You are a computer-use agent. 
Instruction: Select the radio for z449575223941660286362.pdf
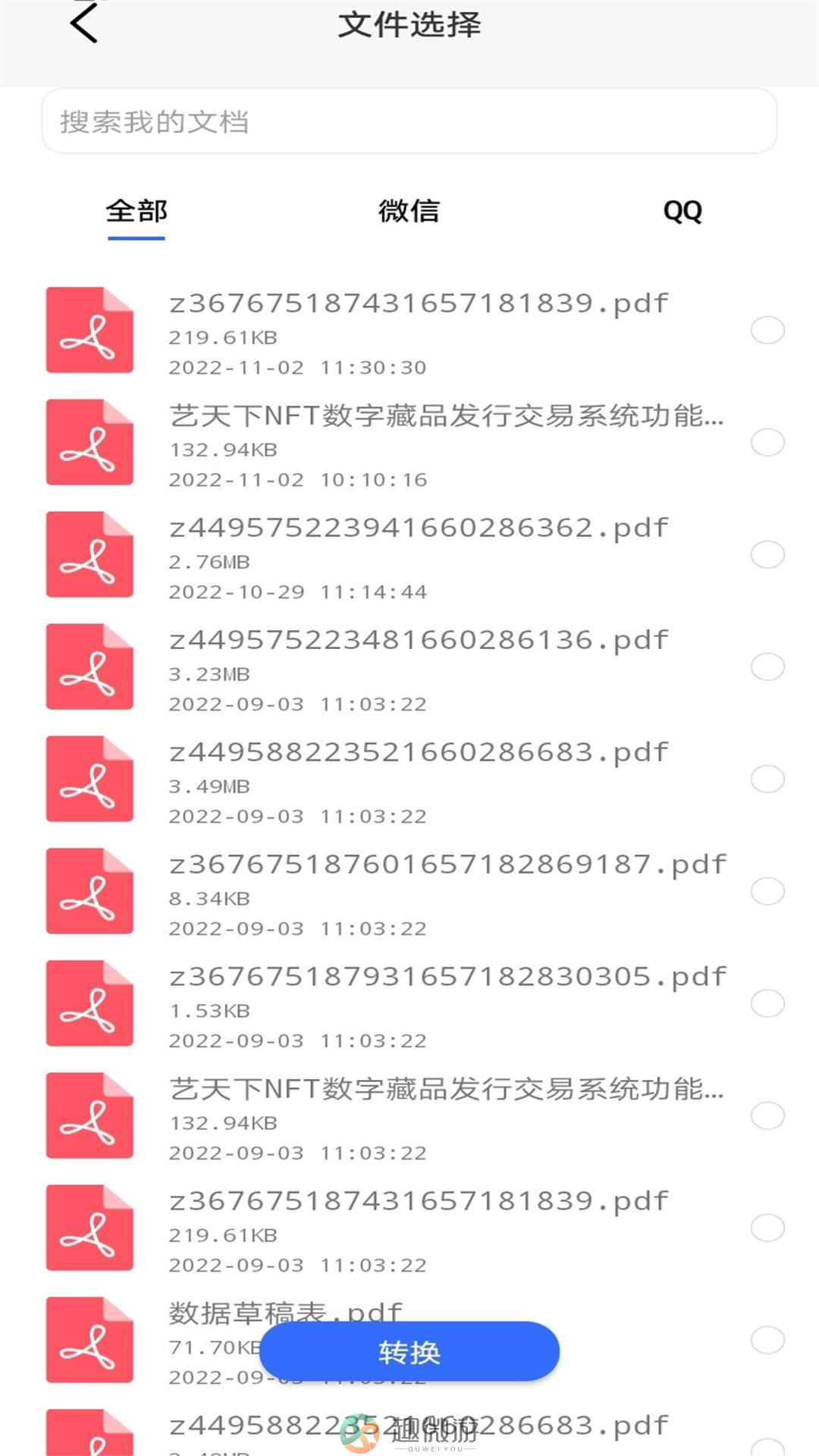pos(767,554)
